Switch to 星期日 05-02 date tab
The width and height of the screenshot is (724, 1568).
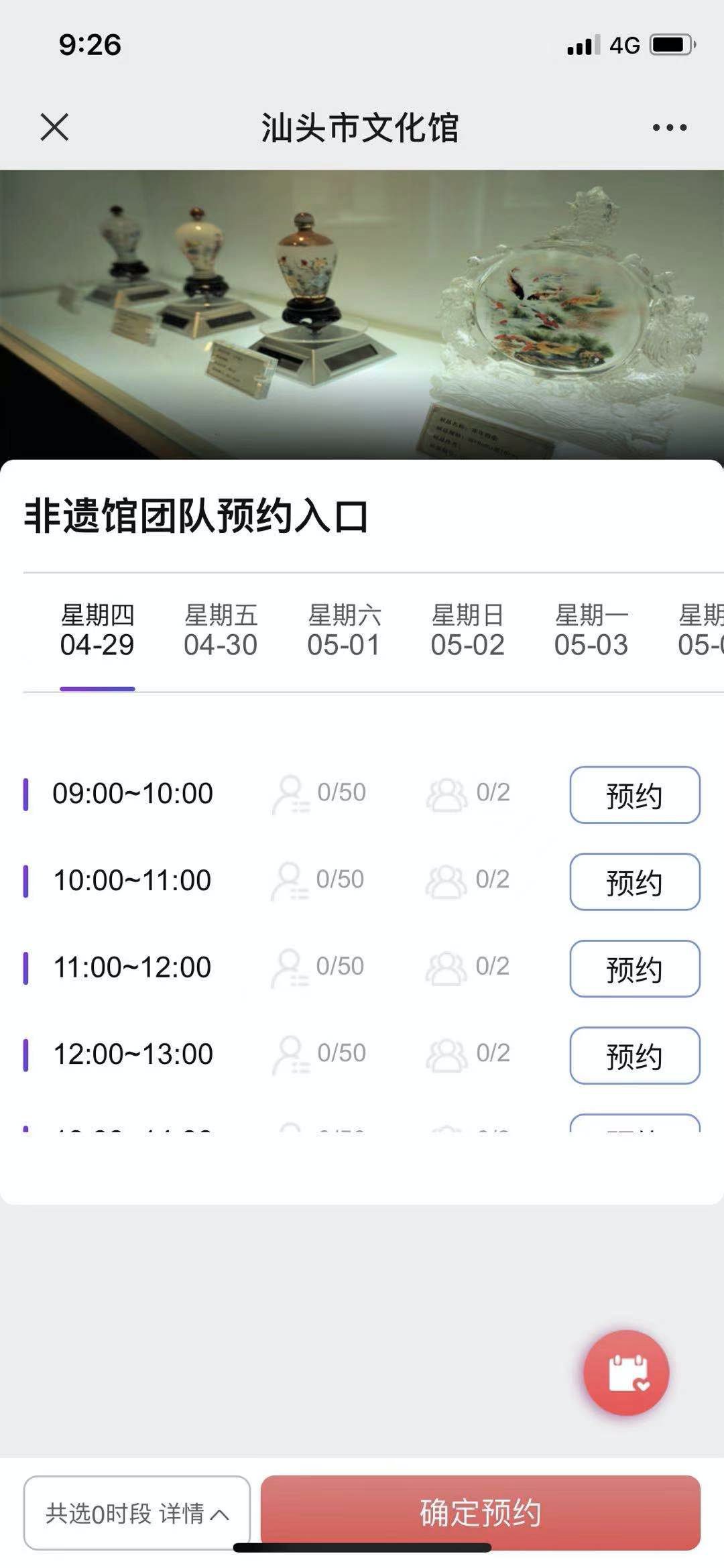(x=467, y=631)
